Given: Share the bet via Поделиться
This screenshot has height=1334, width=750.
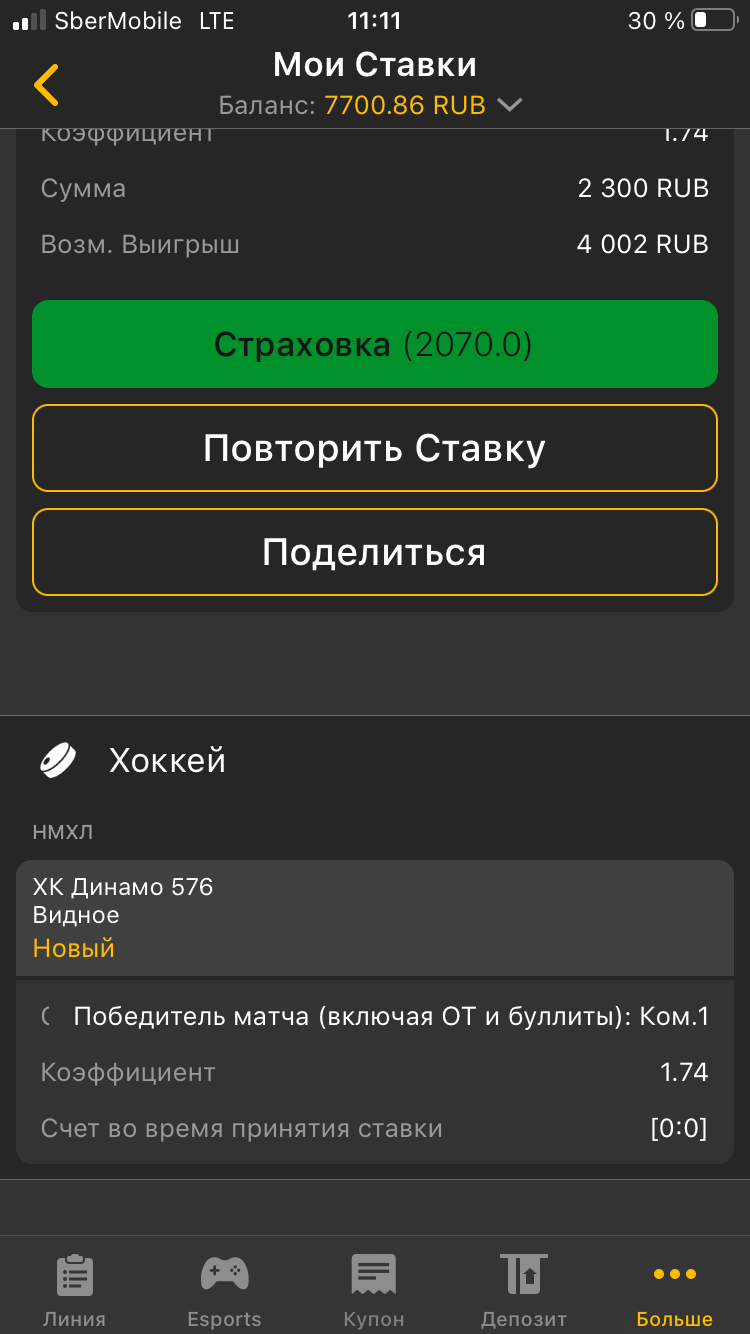Looking at the screenshot, I should pos(375,552).
